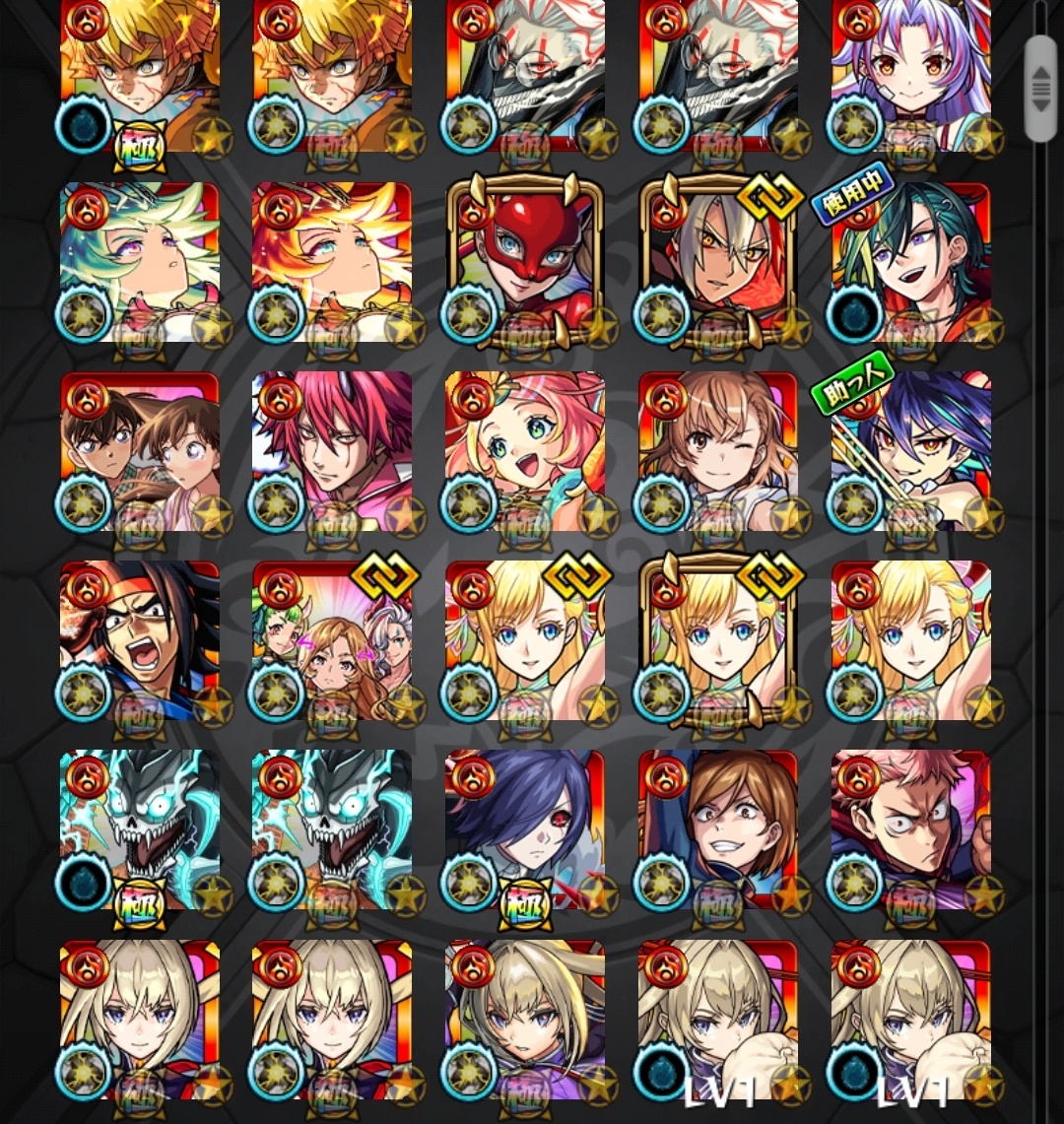Pick the purple-haired girl with red eye
The height and width of the screenshot is (1124, 1064).
(x=525, y=829)
